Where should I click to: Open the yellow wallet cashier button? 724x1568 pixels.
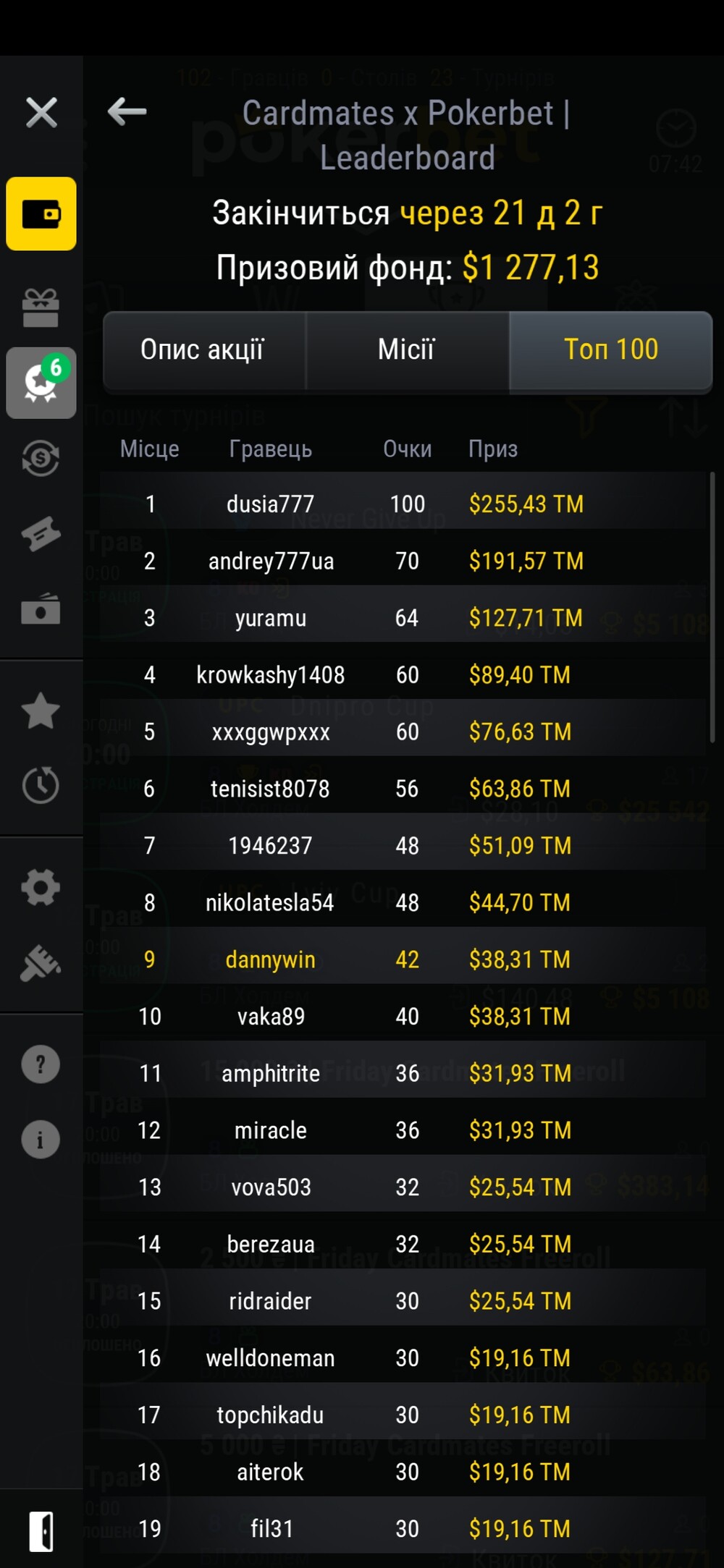[41, 214]
